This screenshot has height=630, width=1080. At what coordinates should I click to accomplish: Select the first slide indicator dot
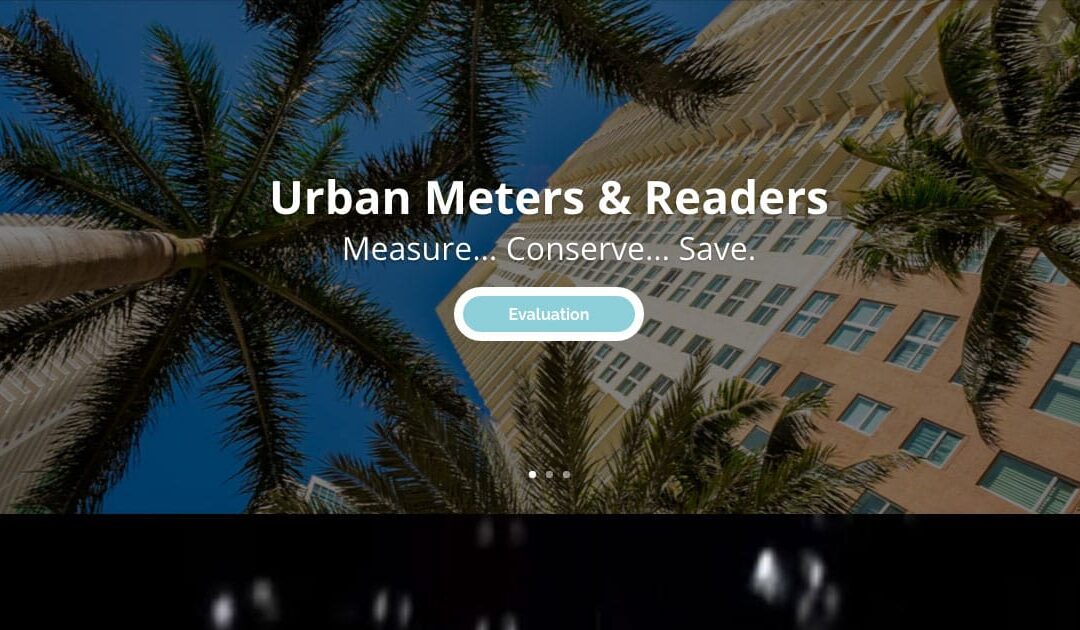pyautogui.click(x=532, y=474)
